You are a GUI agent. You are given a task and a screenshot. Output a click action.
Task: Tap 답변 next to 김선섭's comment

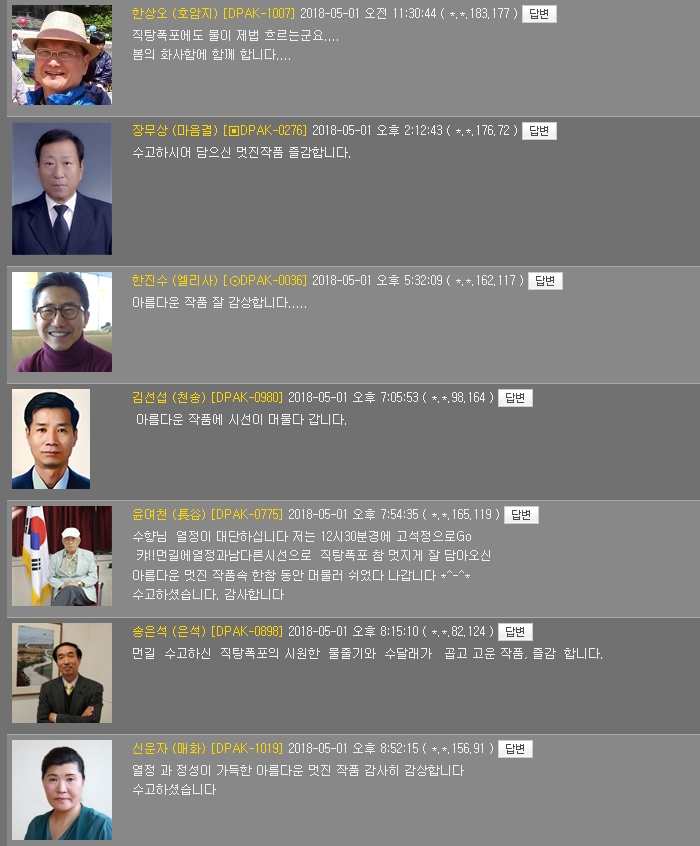[515, 398]
